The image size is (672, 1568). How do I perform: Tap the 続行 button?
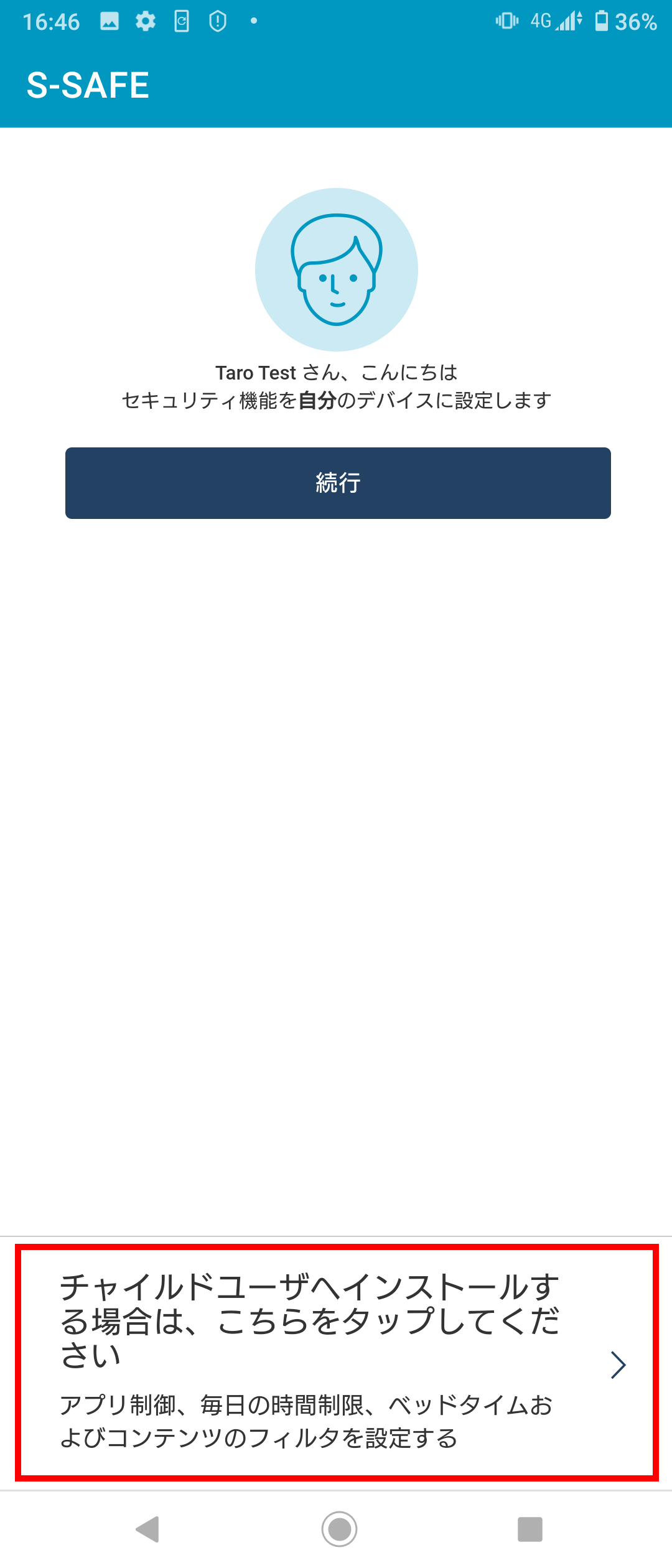(x=338, y=483)
